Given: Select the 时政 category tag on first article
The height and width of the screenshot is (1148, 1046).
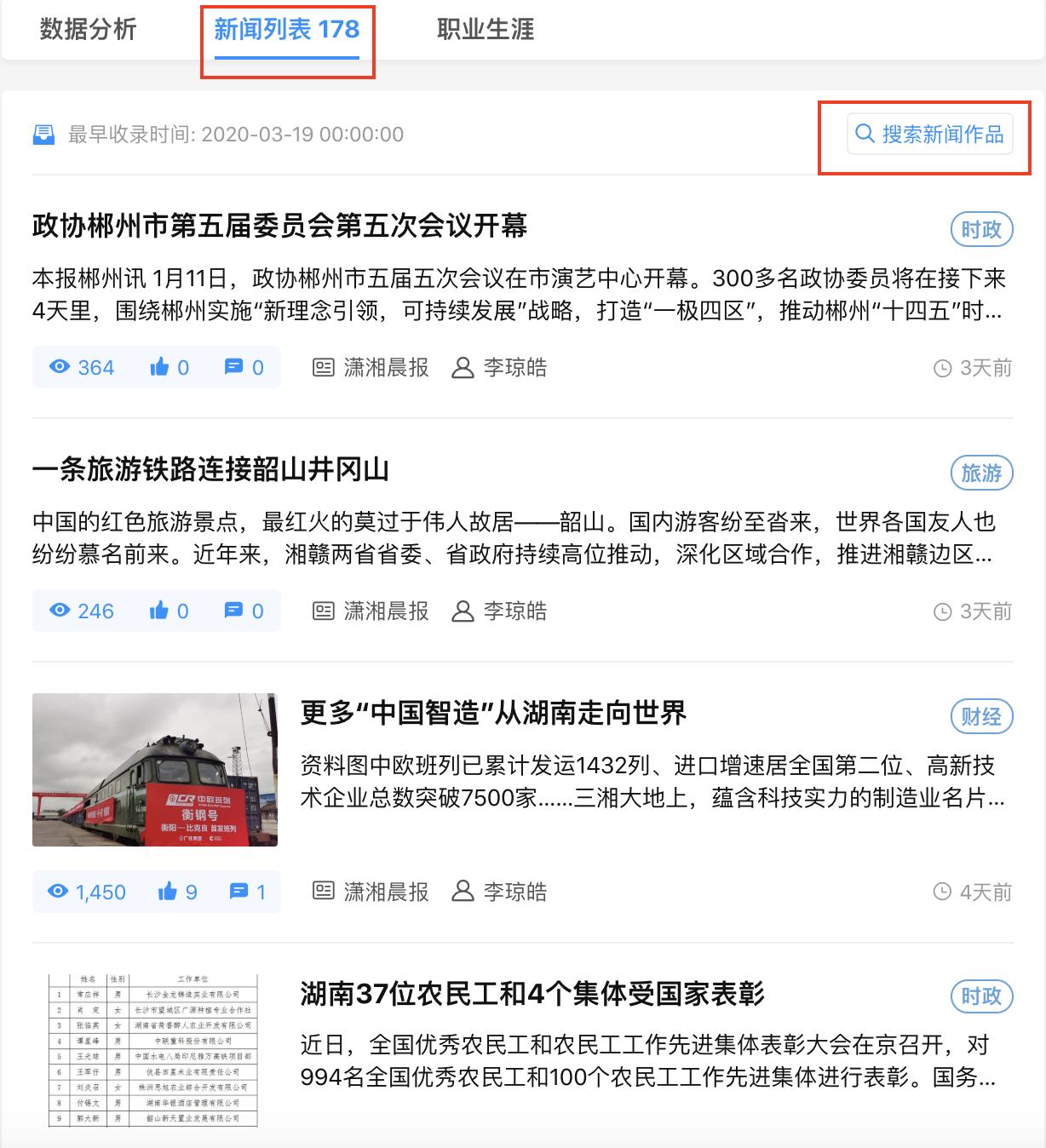Looking at the screenshot, I should pos(981,227).
